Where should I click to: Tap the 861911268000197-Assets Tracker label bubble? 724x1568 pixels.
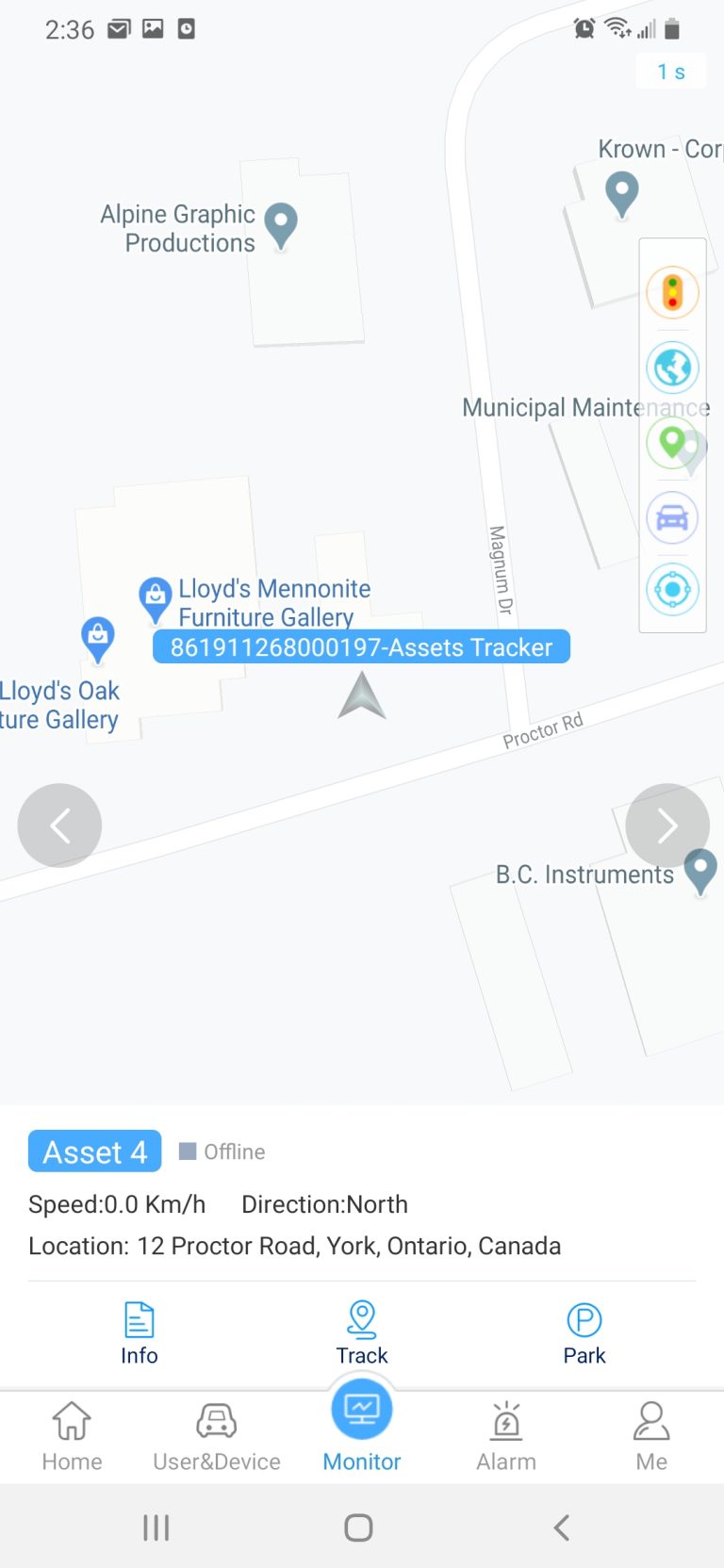pyautogui.click(x=362, y=646)
